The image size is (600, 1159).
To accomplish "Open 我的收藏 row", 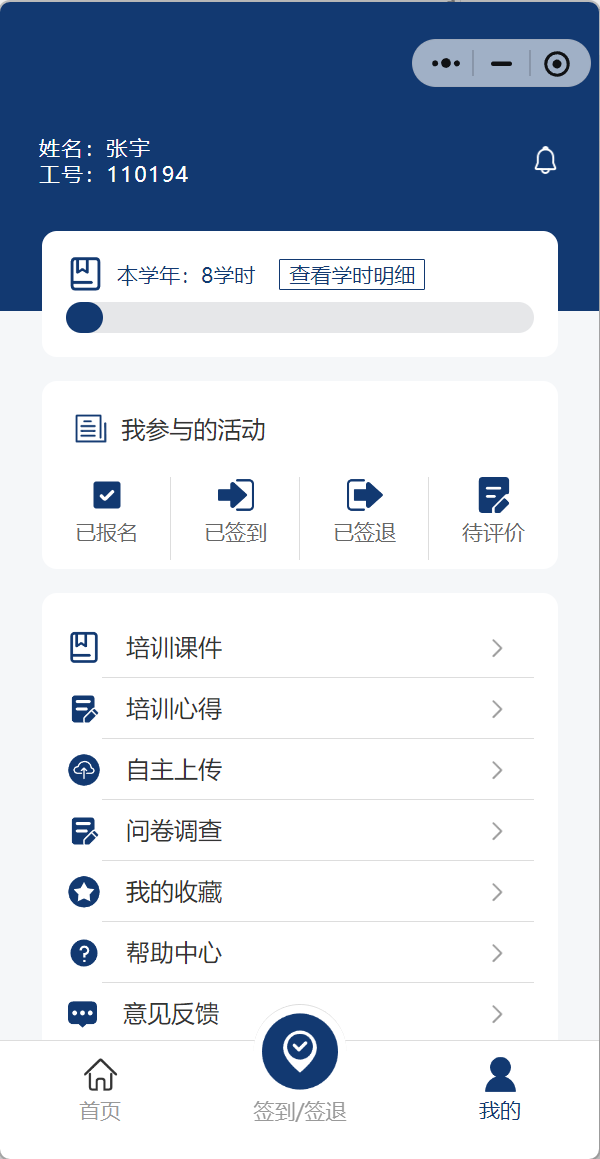I will pos(300,893).
